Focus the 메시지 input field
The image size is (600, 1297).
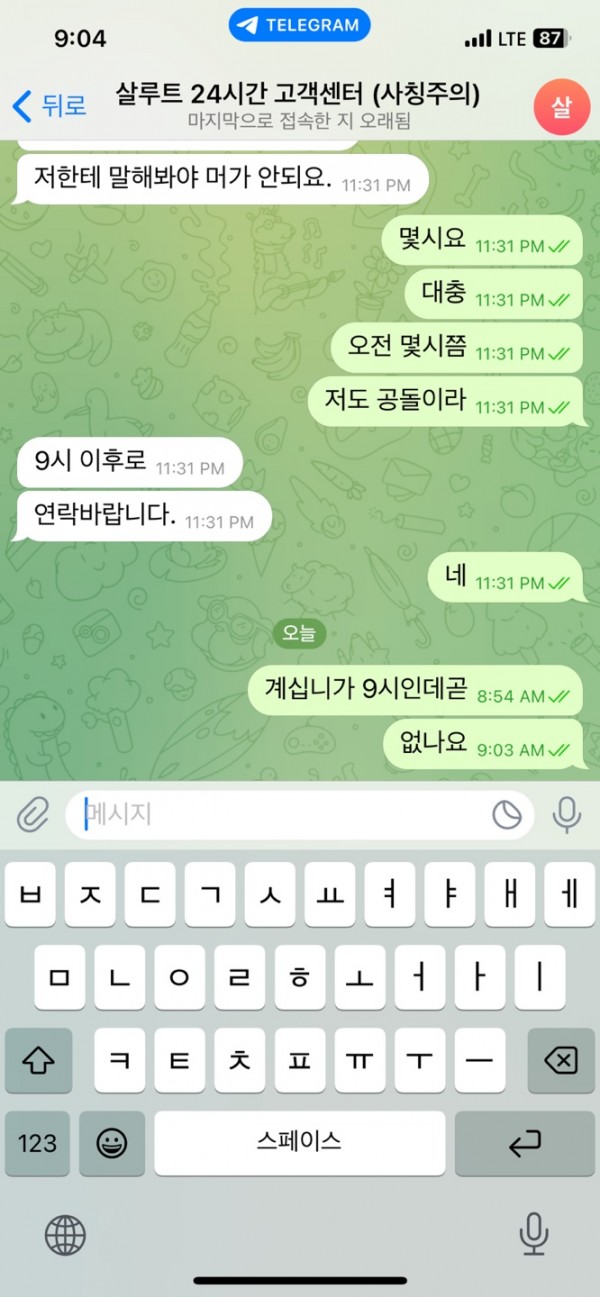280,815
